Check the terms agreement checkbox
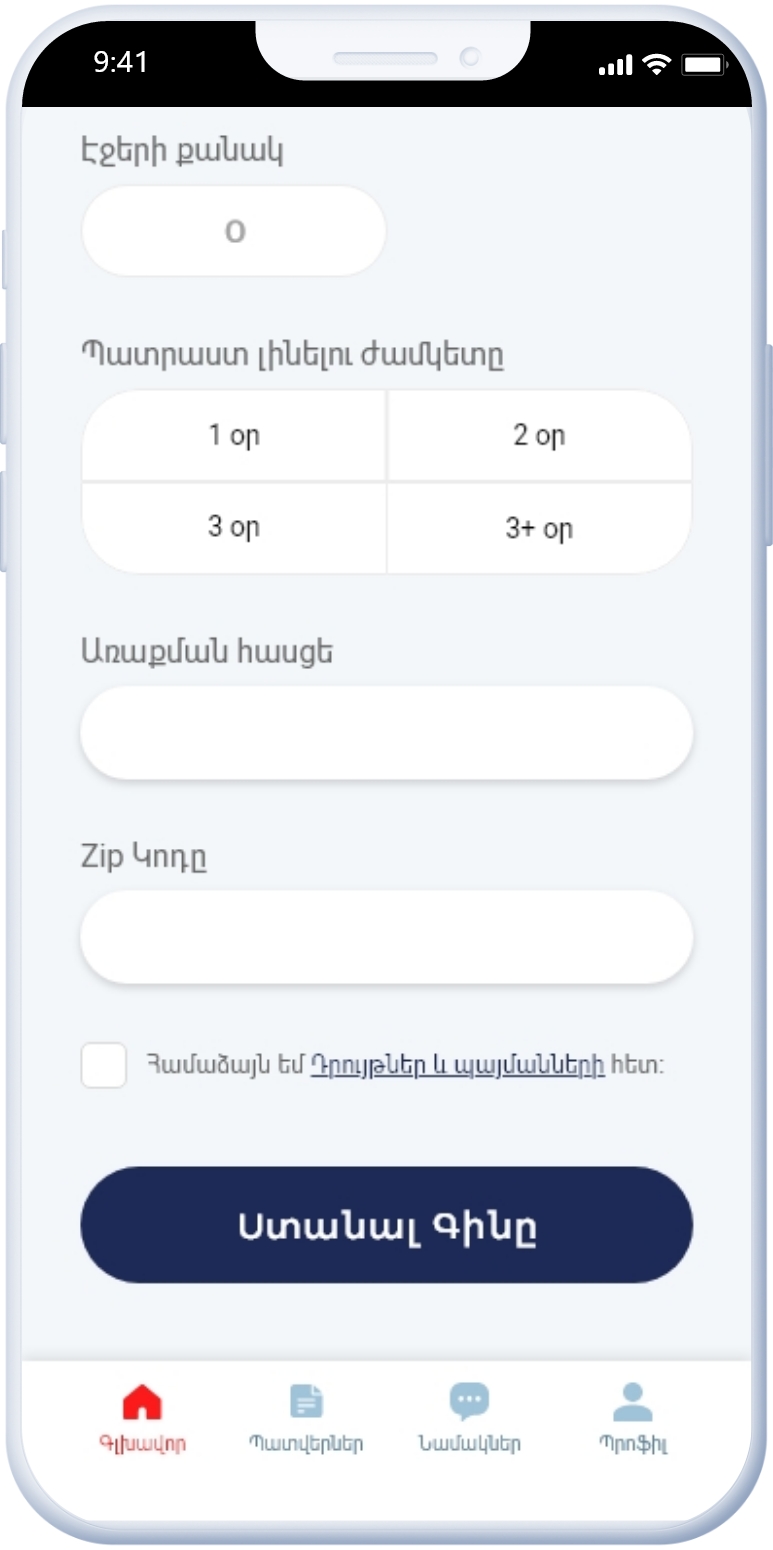 104,1065
